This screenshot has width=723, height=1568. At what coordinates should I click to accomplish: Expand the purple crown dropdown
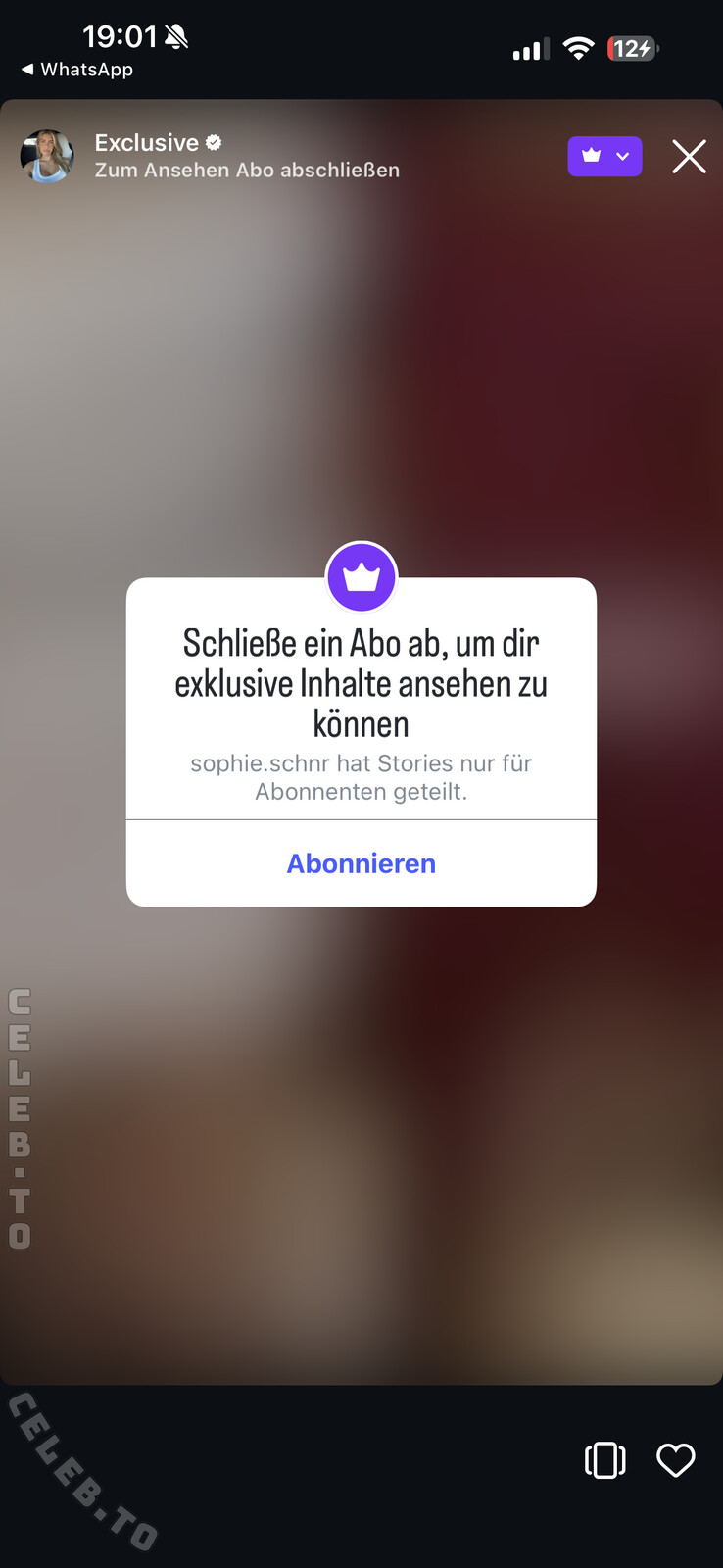click(x=604, y=156)
